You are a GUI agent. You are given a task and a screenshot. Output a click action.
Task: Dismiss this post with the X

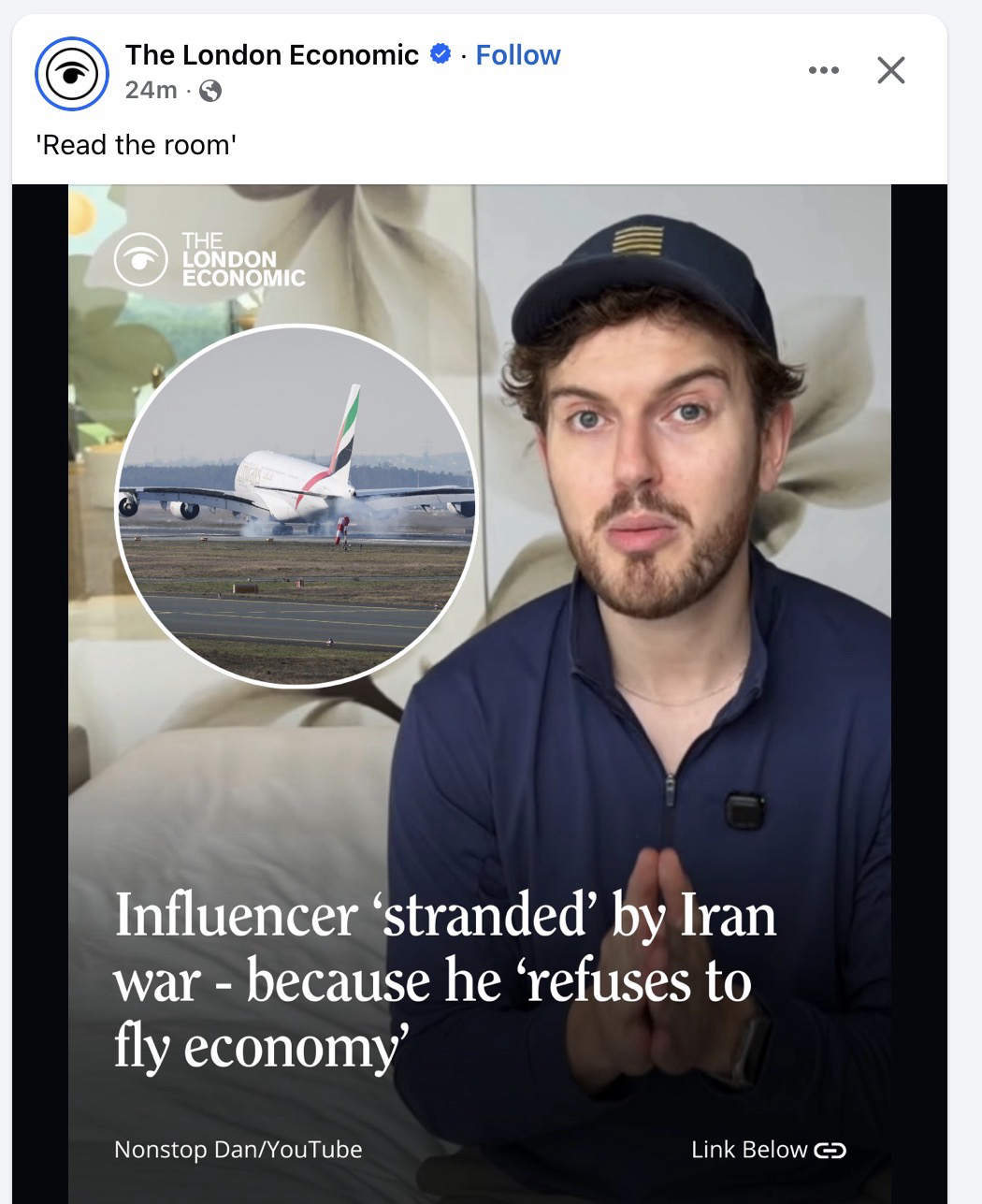(890, 70)
